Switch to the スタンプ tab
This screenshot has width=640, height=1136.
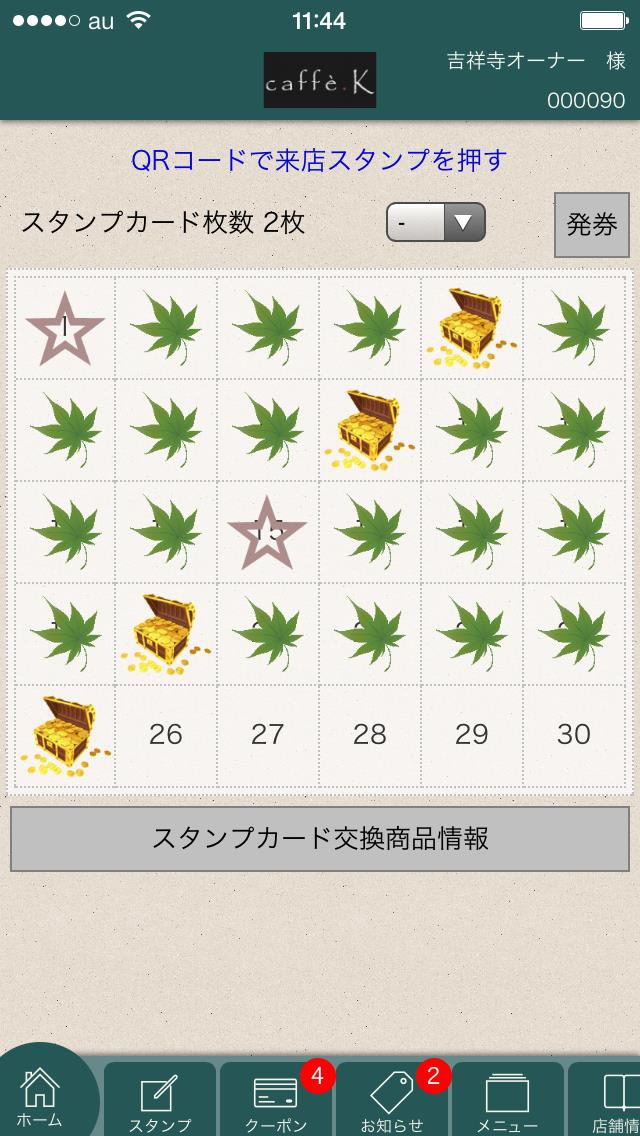coord(160,1100)
